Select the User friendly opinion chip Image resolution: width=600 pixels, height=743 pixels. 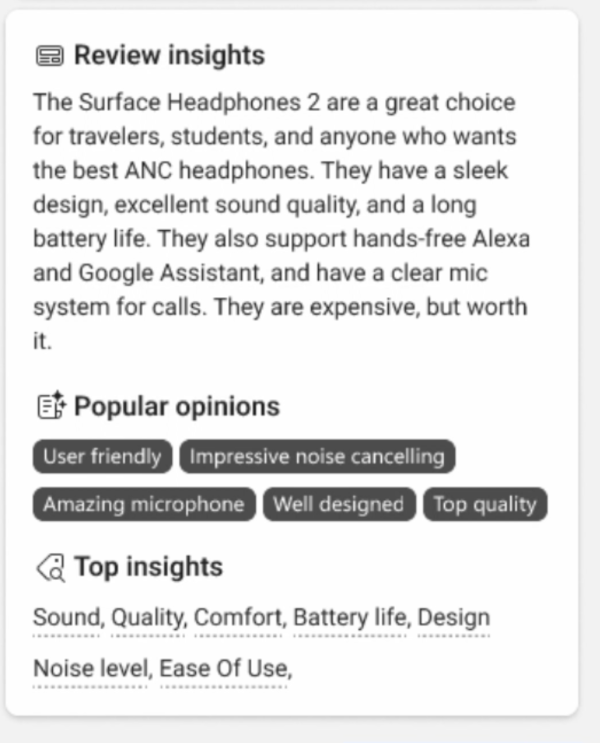click(x=102, y=457)
